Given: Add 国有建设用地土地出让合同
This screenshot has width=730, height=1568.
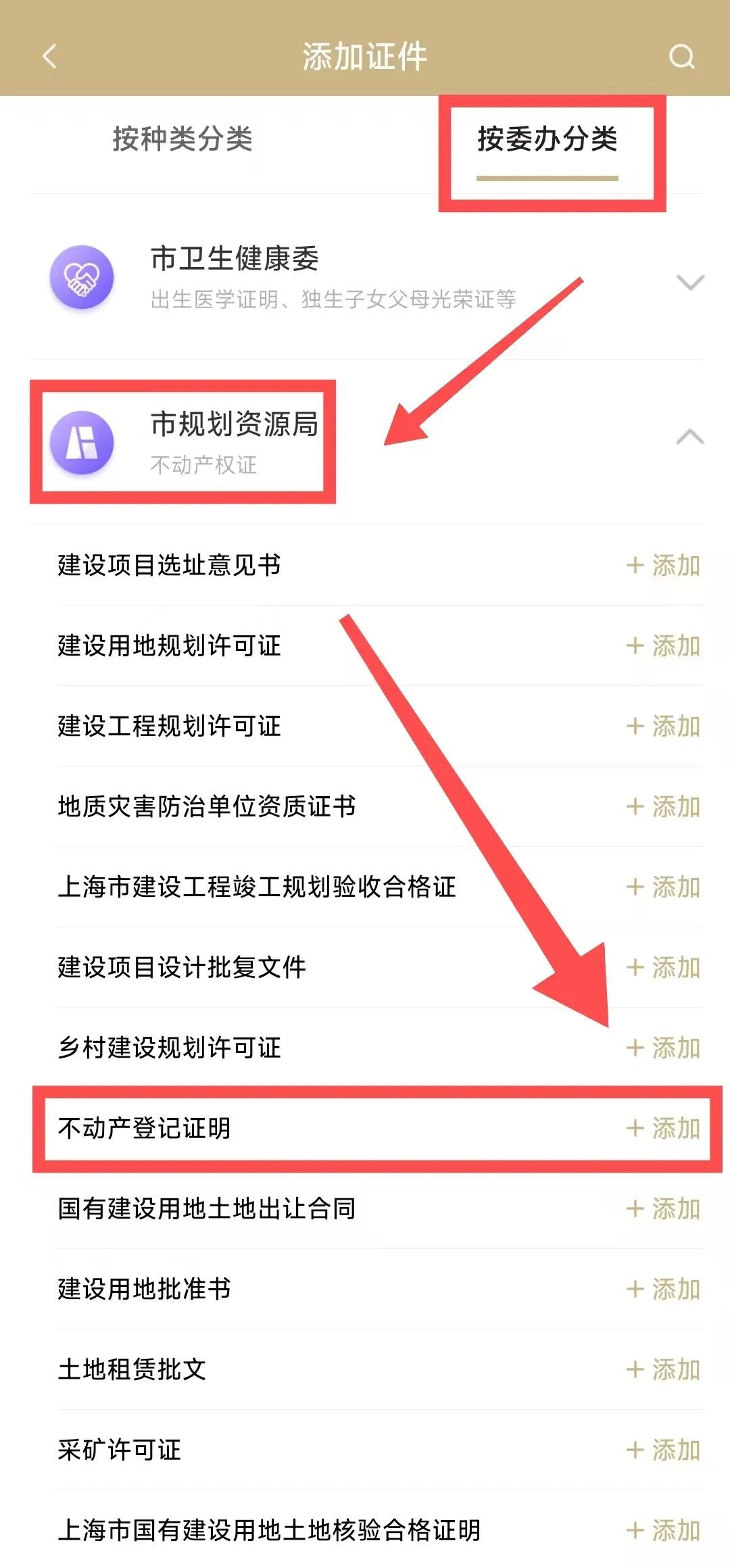Looking at the screenshot, I should (x=663, y=1208).
